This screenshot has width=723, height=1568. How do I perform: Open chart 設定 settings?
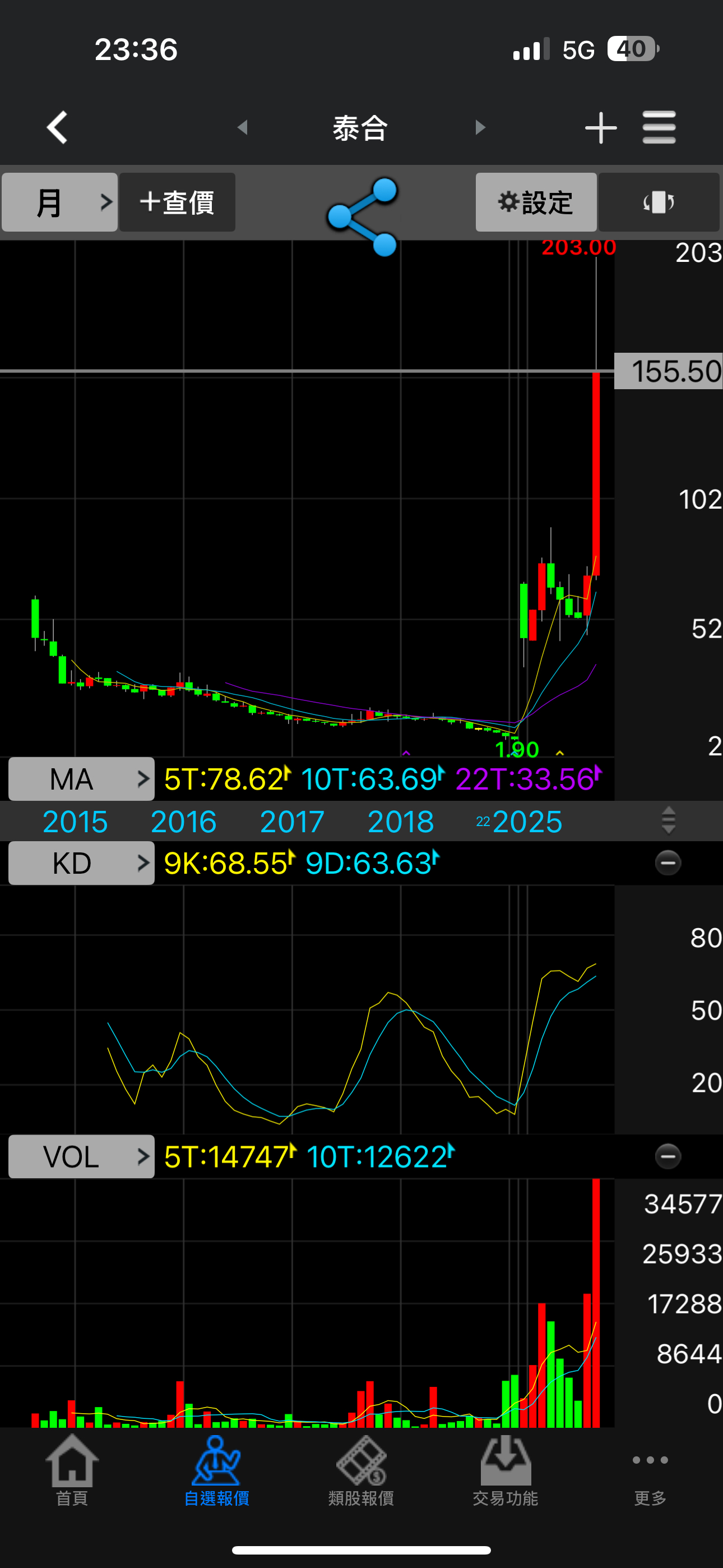point(536,202)
